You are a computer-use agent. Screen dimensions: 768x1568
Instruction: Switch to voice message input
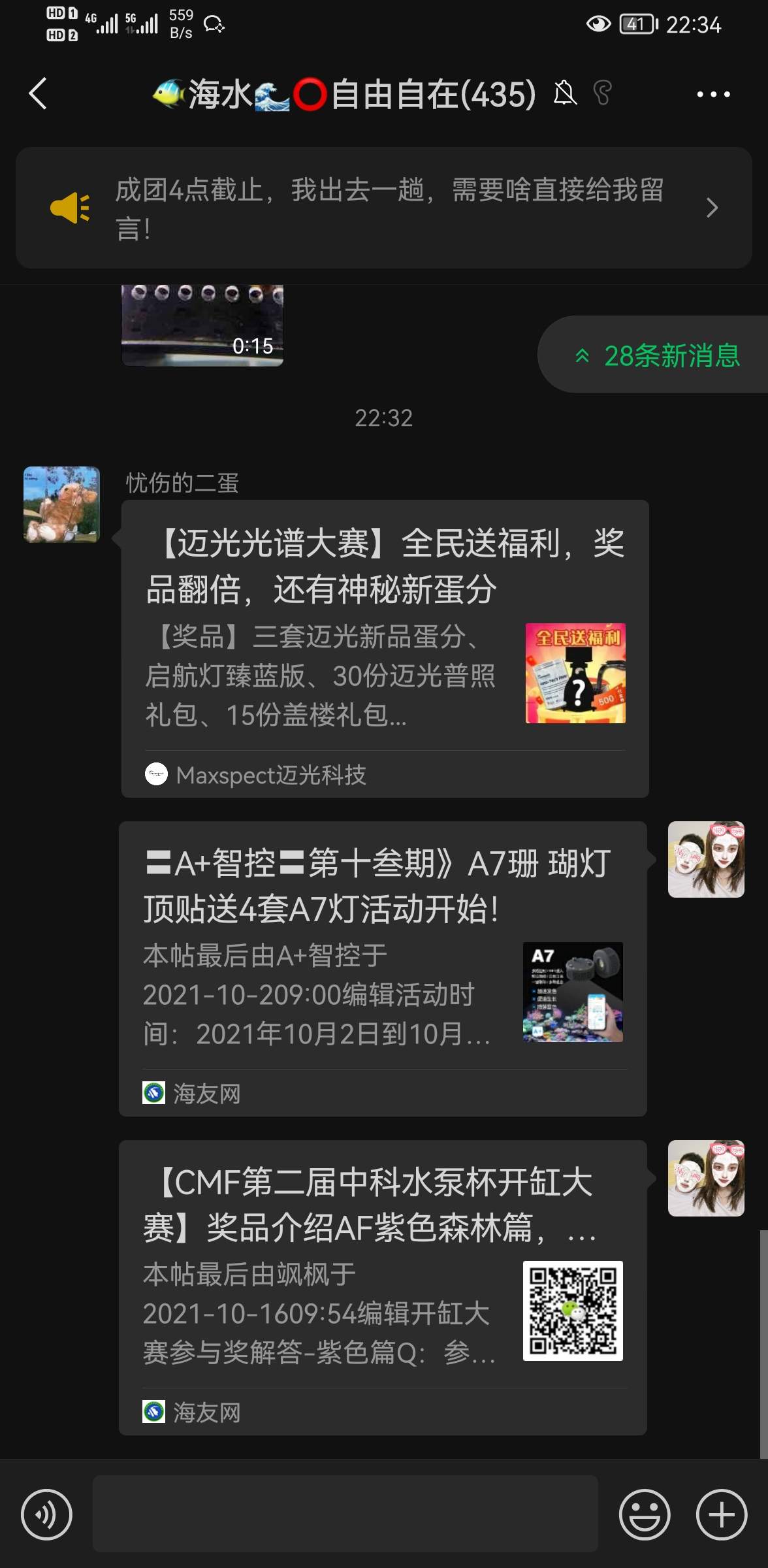pyautogui.click(x=46, y=1514)
